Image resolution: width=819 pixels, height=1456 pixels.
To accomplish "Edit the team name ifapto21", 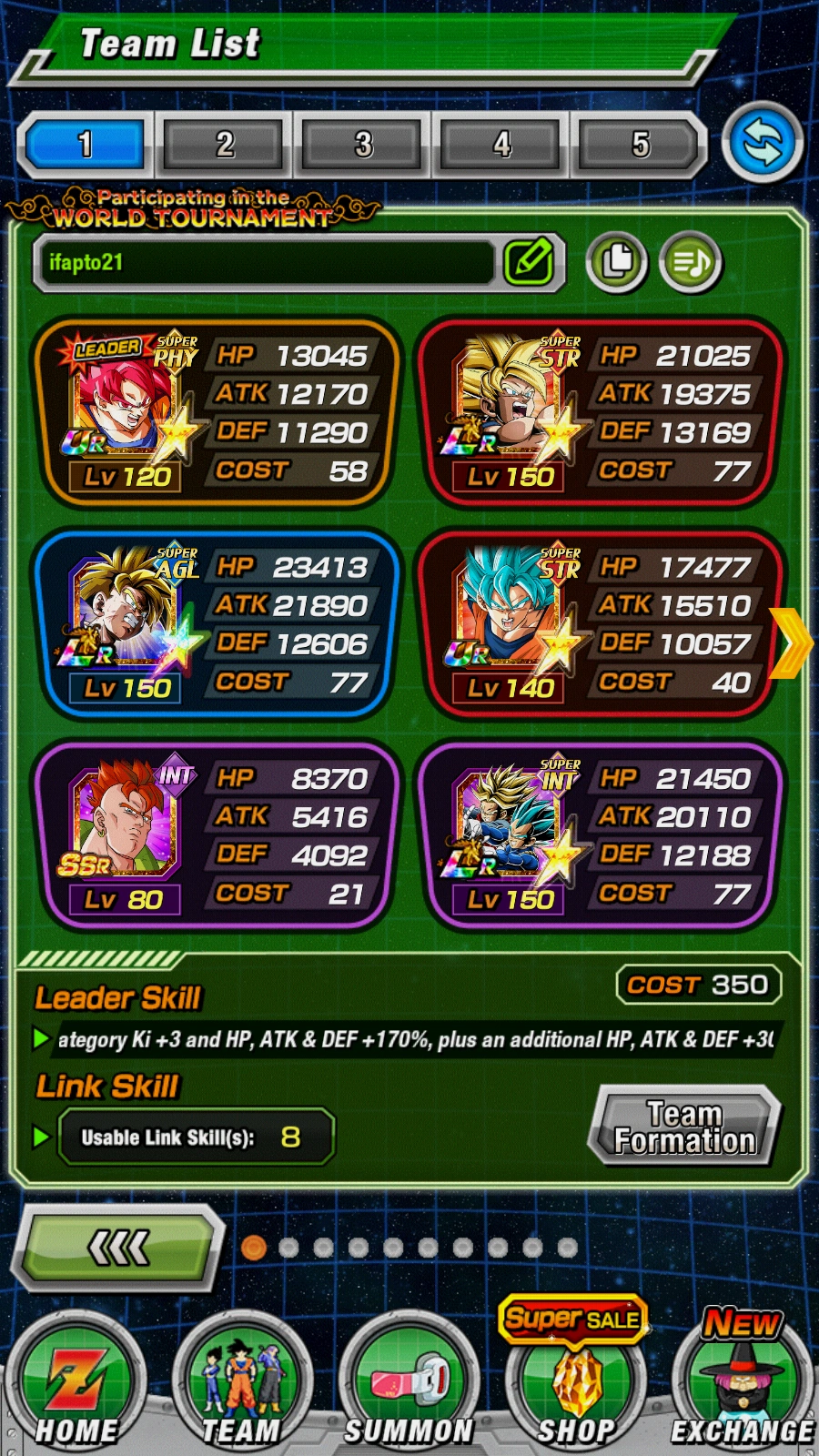I will (x=528, y=262).
